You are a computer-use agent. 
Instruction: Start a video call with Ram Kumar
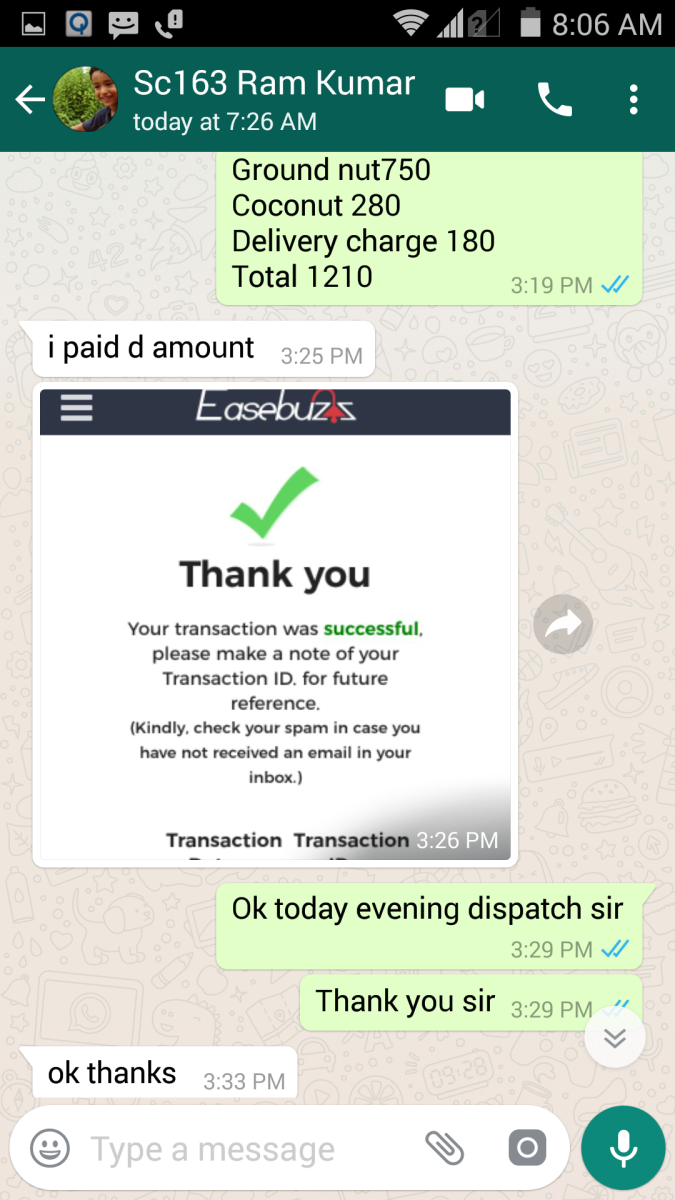point(465,99)
